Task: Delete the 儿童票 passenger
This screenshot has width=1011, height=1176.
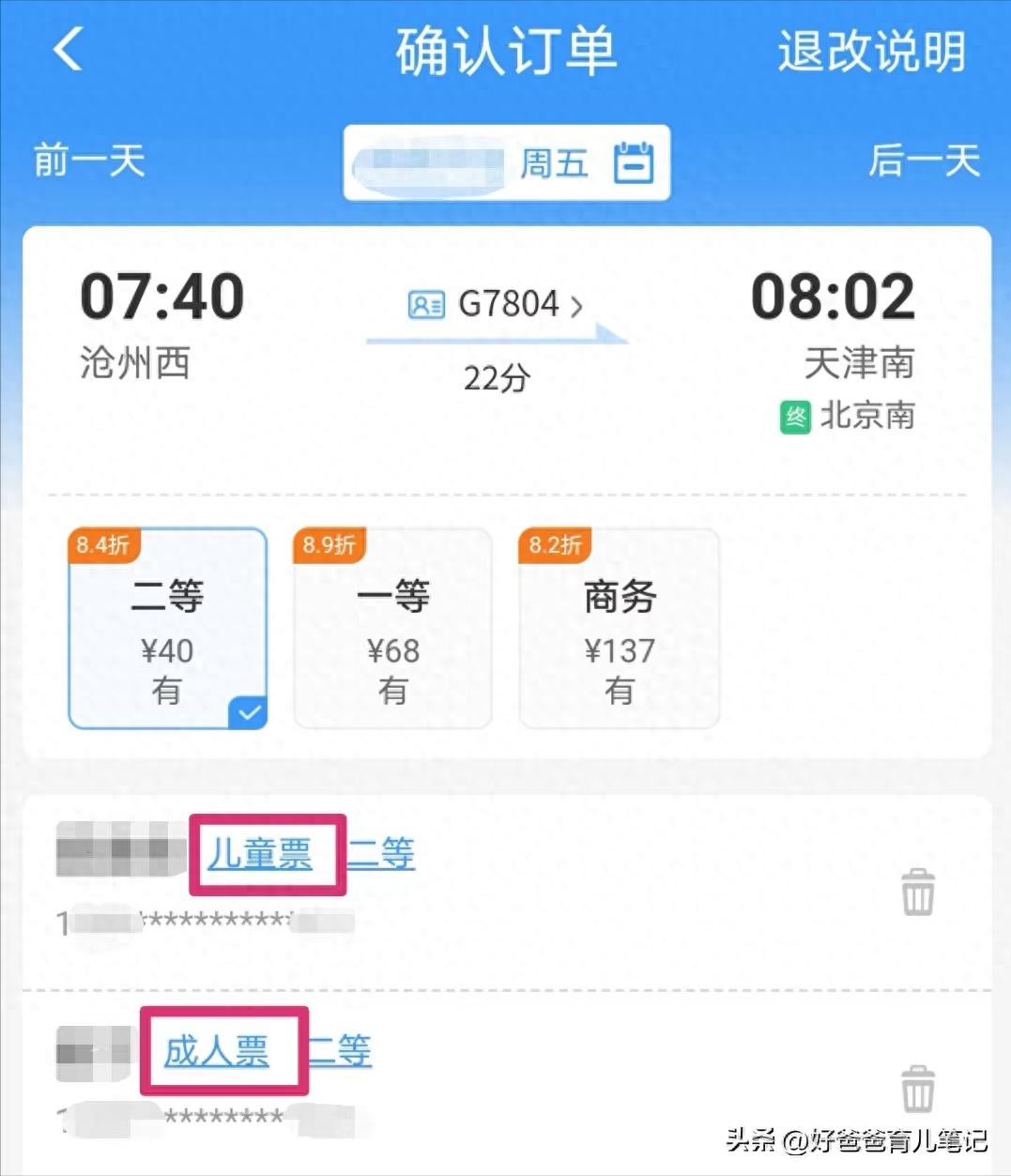Action: [917, 891]
